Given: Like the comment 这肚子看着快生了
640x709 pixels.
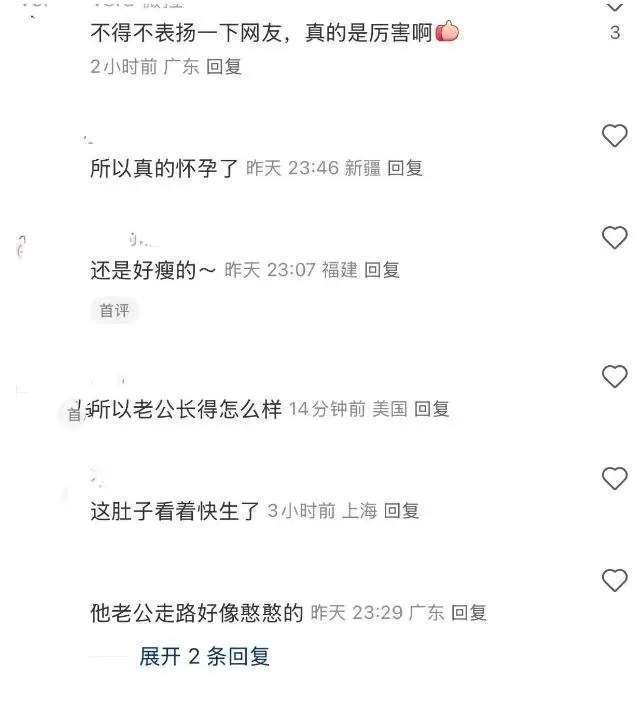Looking at the screenshot, I should [614, 478].
